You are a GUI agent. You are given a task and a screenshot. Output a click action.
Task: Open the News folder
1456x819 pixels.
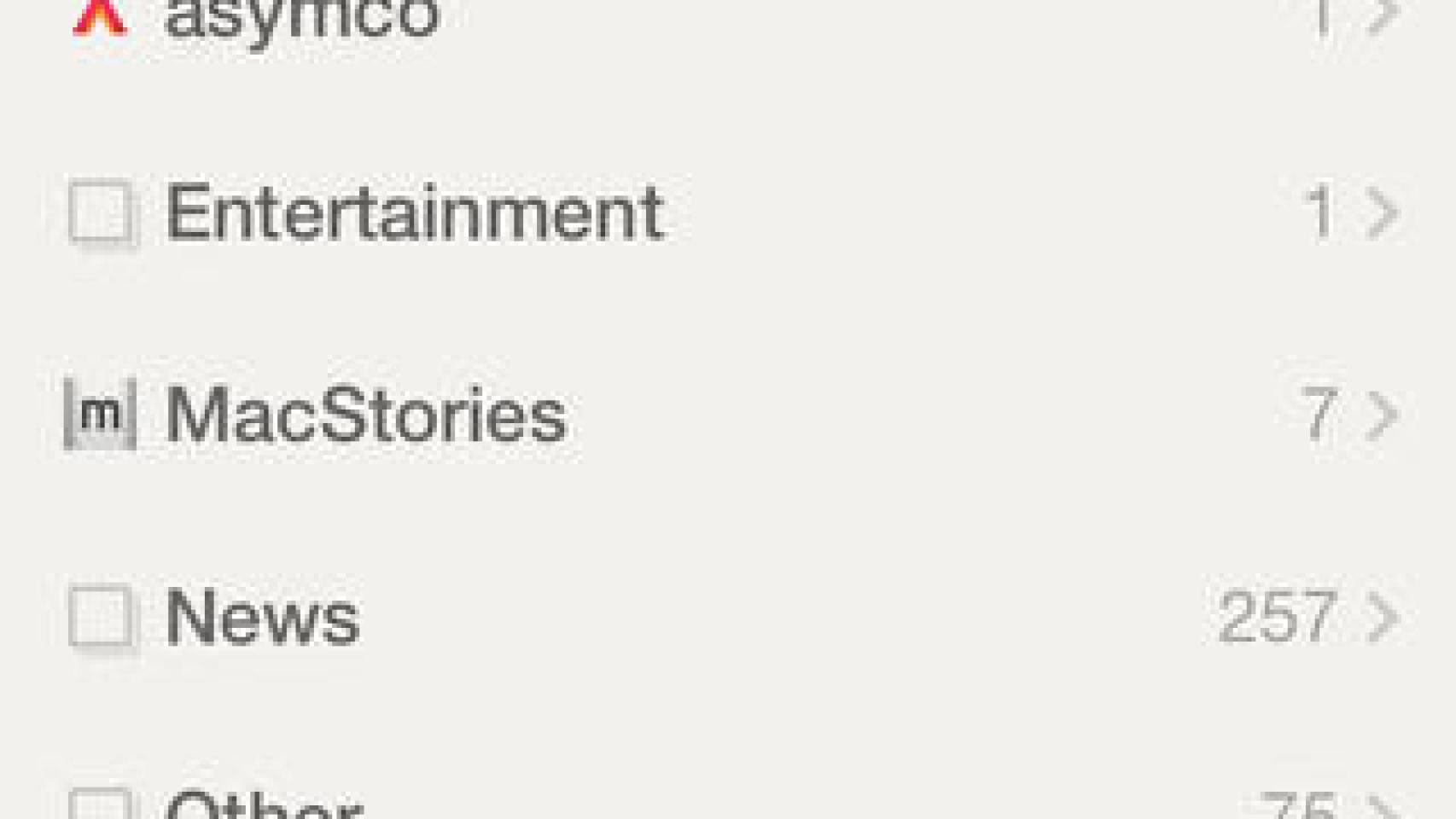pyautogui.click(x=262, y=617)
